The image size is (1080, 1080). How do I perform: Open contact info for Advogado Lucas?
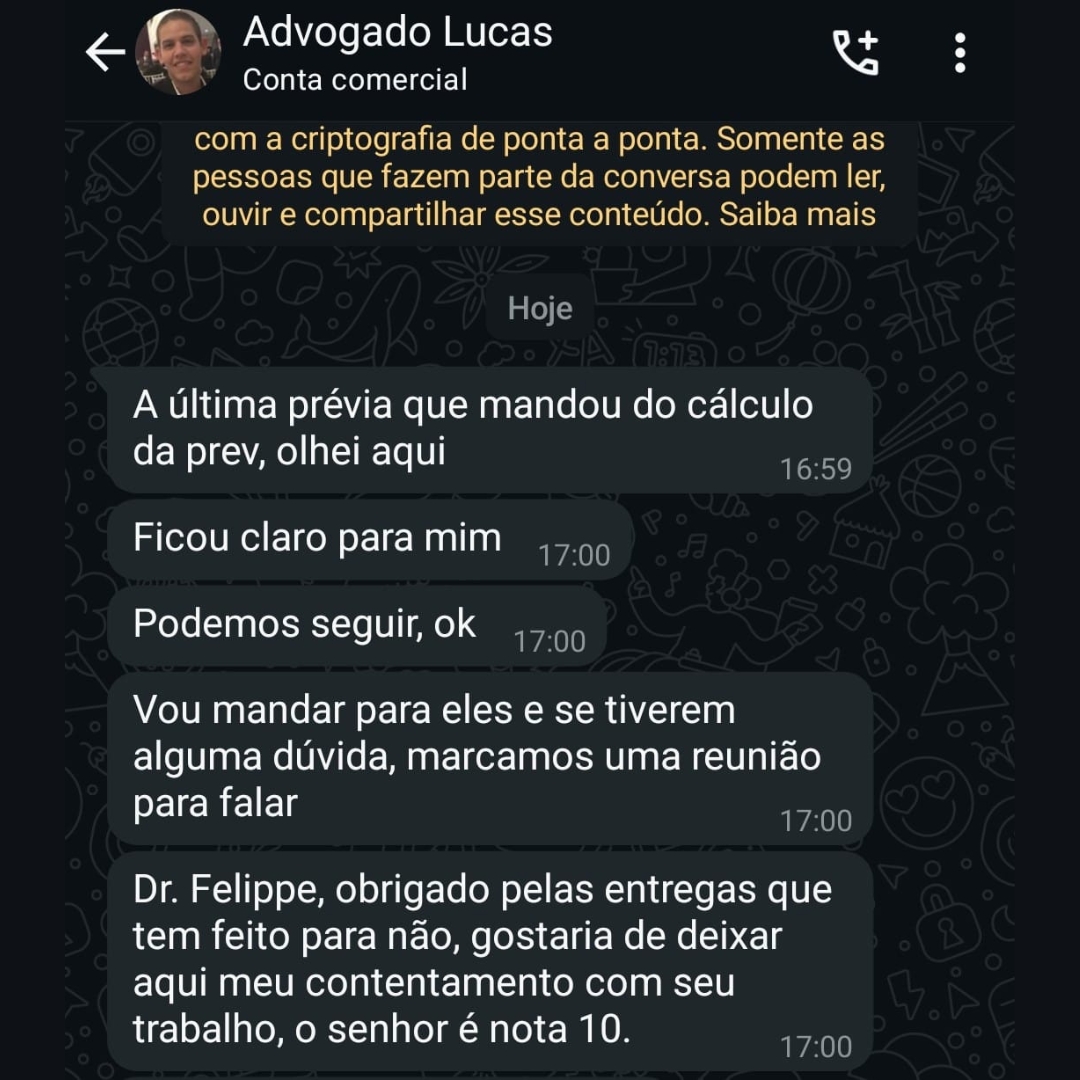pos(397,53)
